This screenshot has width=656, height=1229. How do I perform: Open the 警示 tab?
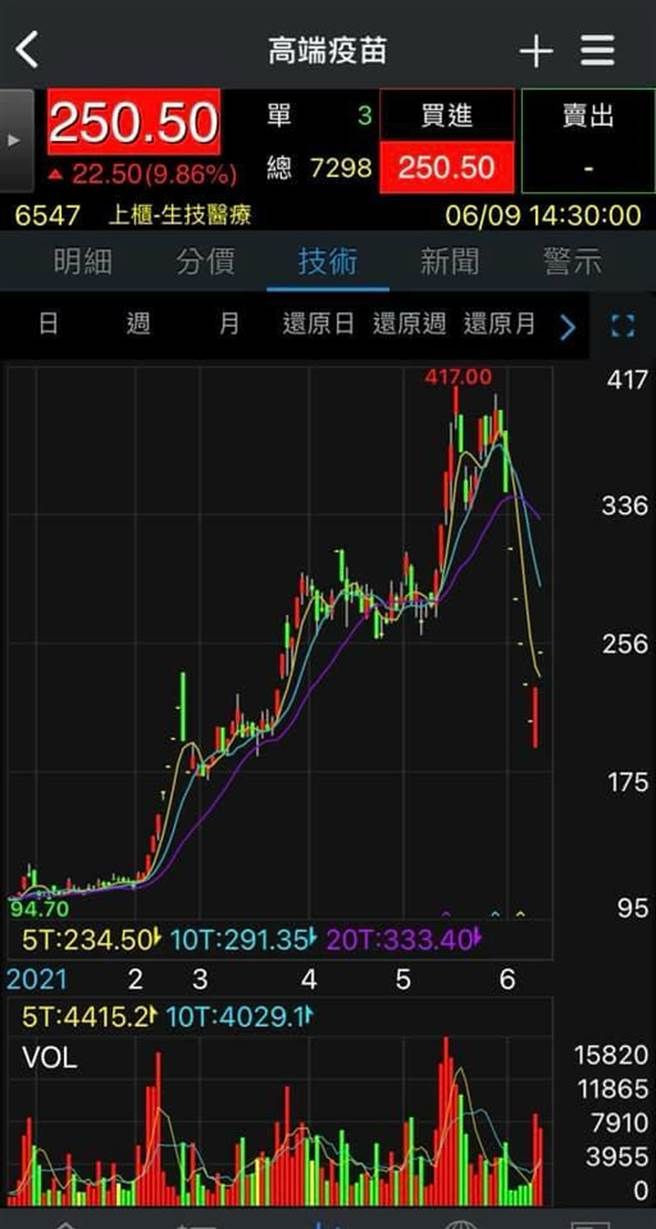573,262
